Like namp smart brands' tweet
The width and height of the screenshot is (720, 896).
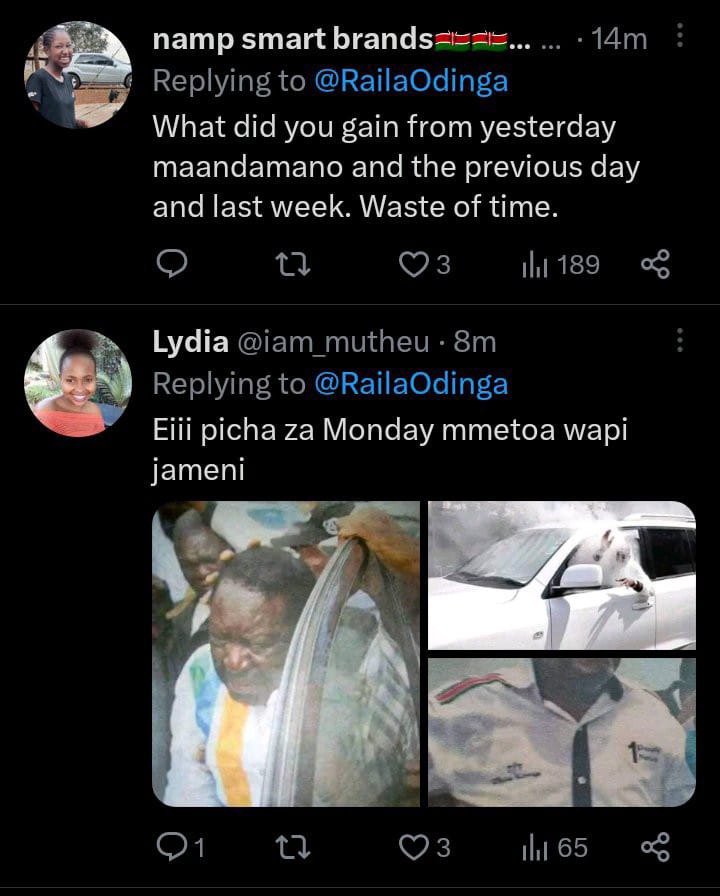pyautogui.click(x=413, y=264)
